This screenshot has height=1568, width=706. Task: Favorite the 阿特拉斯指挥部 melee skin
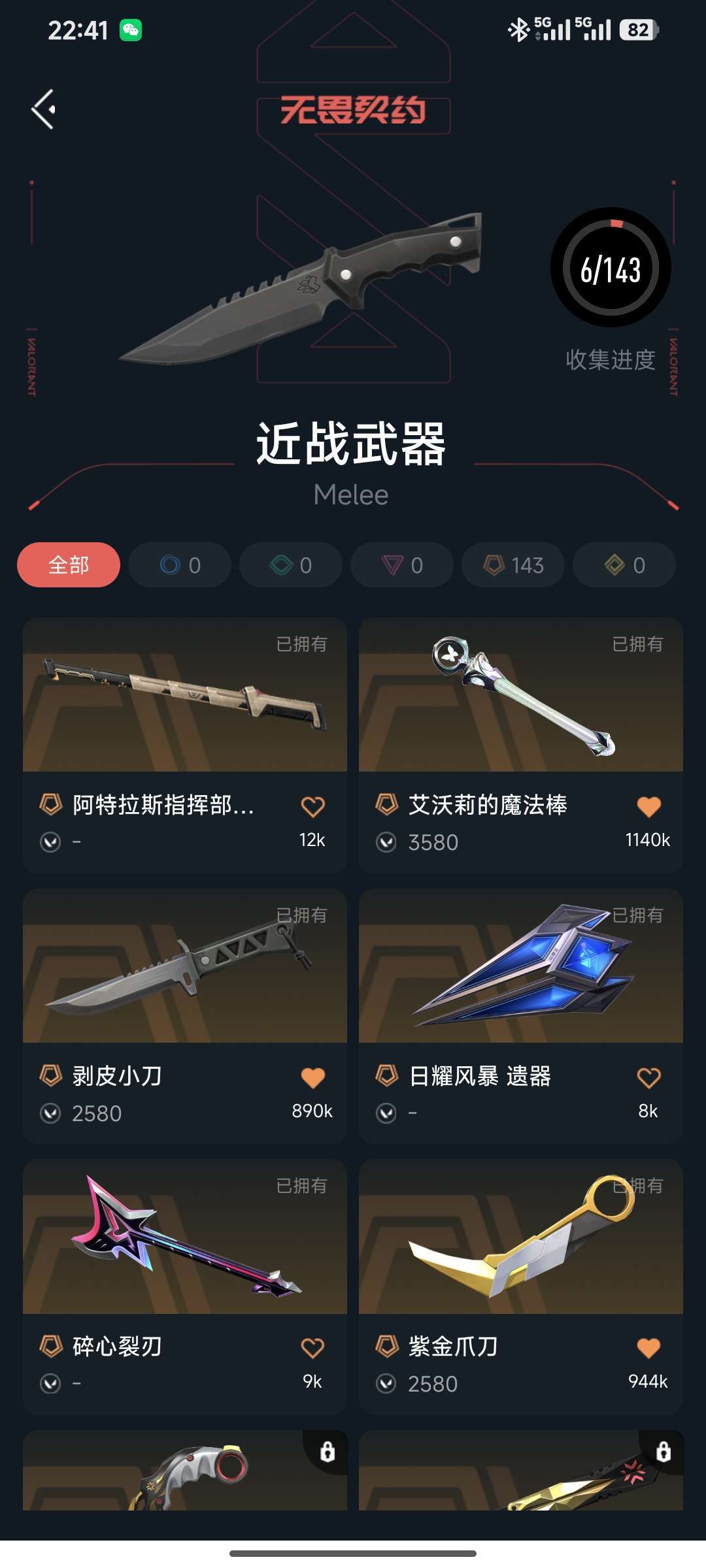tap(314, 808)
